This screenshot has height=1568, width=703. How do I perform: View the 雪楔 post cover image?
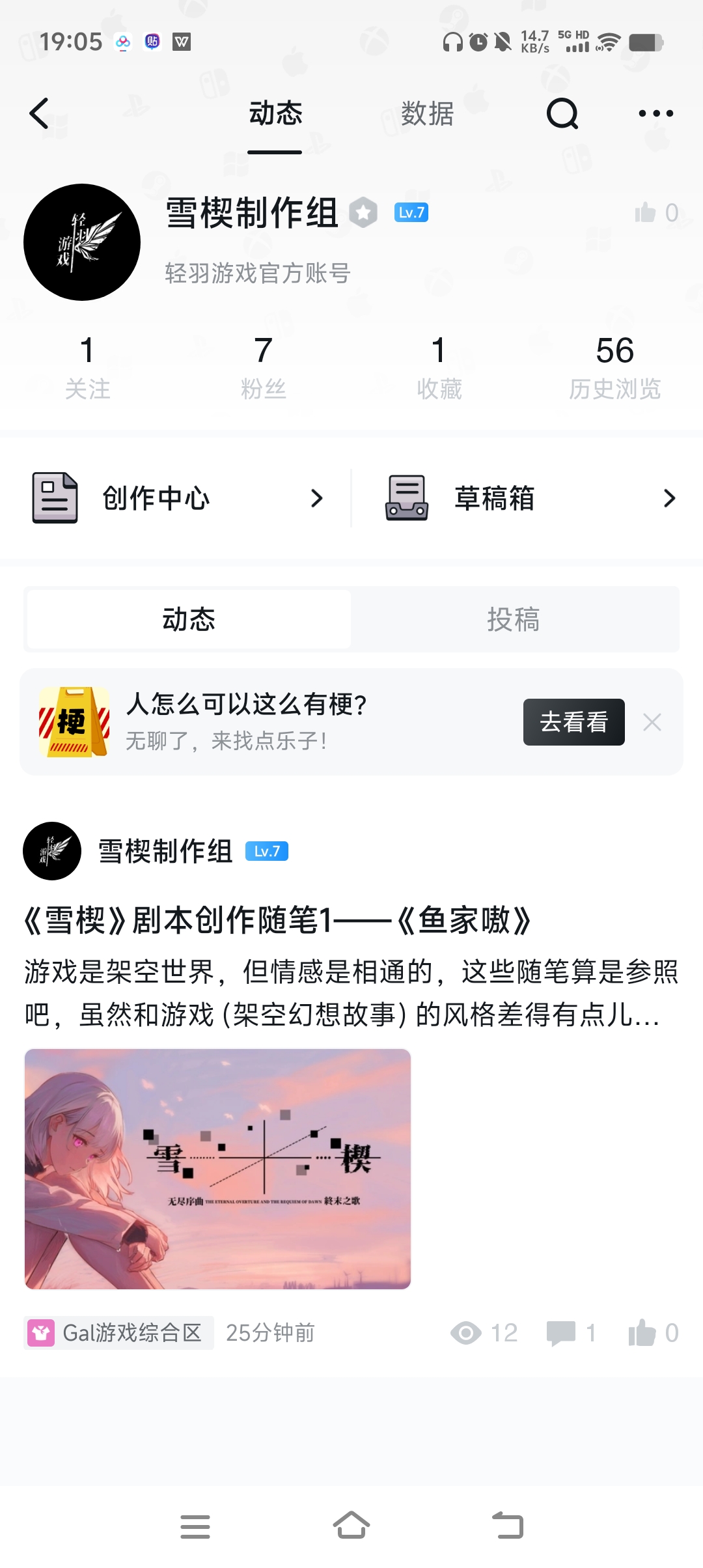click(x=217, y=1169)
